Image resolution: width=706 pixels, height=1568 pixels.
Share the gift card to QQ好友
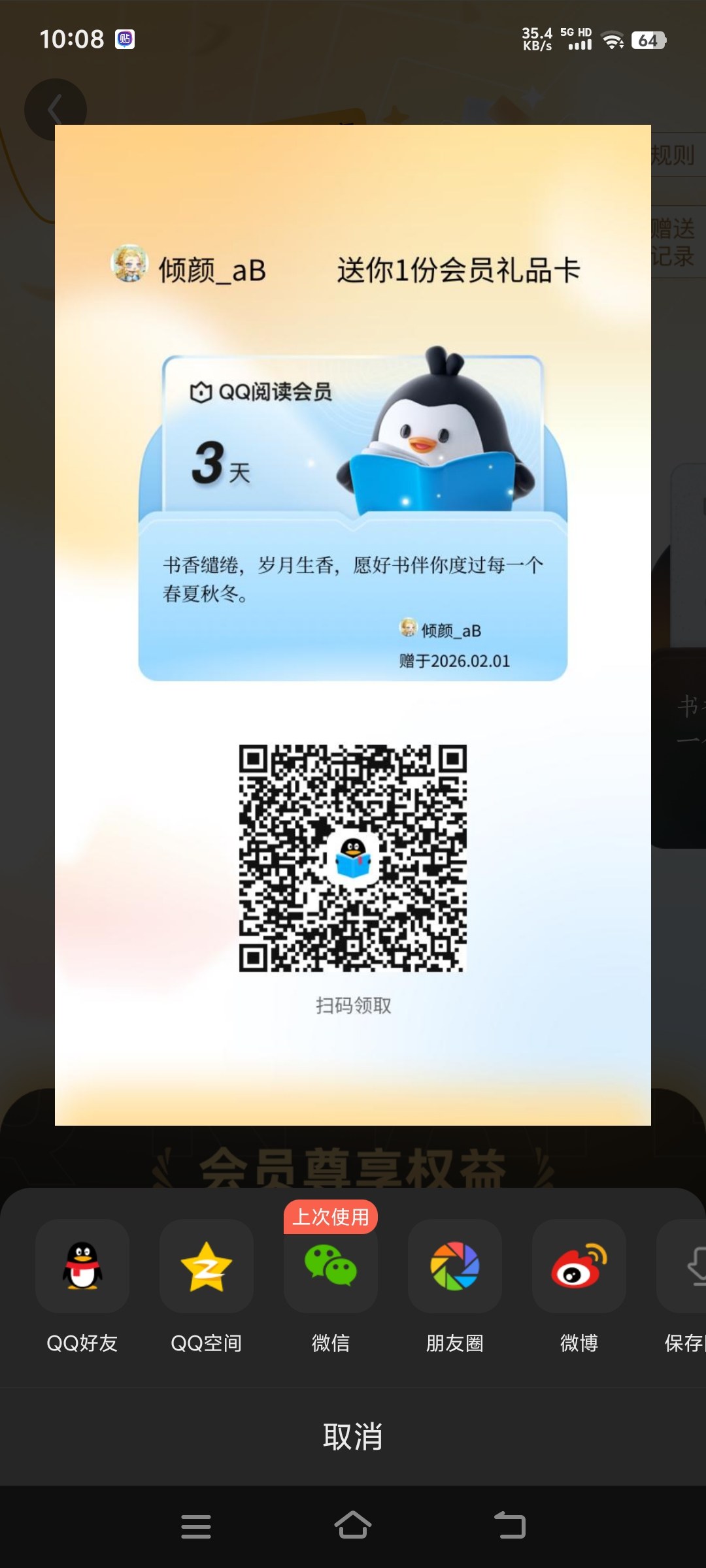pos(82,1267)
